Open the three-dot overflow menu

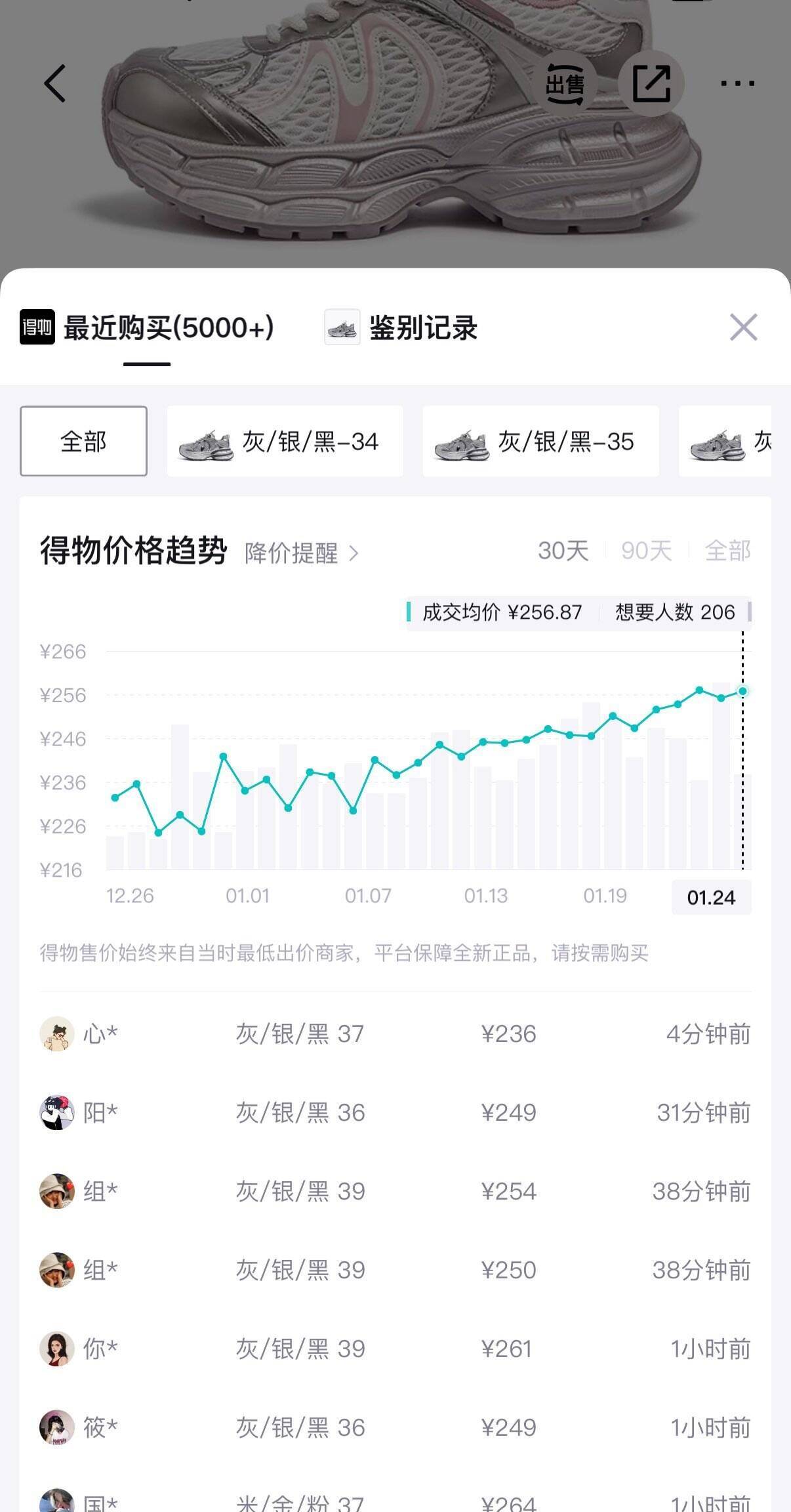737,83
